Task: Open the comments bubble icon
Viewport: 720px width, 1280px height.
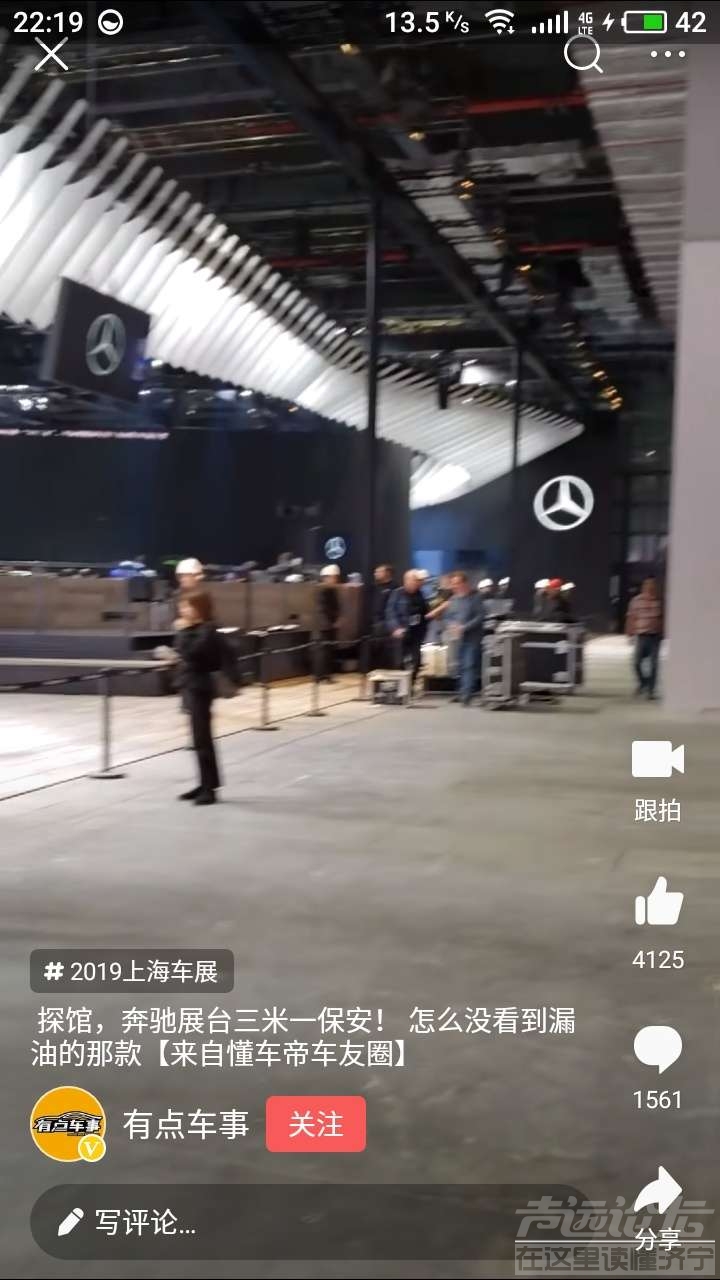Action: (x=658, y=1050)
